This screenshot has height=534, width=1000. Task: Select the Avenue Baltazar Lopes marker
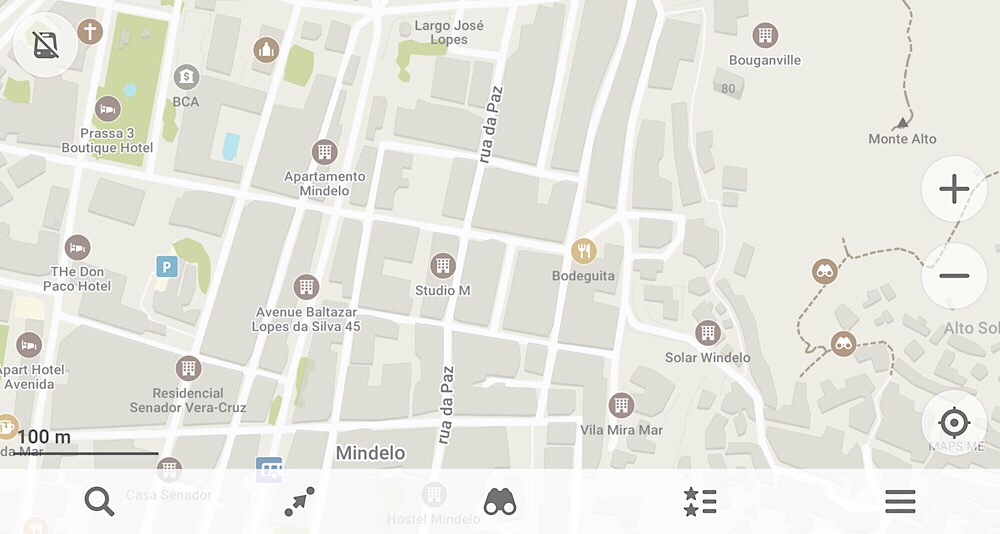click(306, 287)
